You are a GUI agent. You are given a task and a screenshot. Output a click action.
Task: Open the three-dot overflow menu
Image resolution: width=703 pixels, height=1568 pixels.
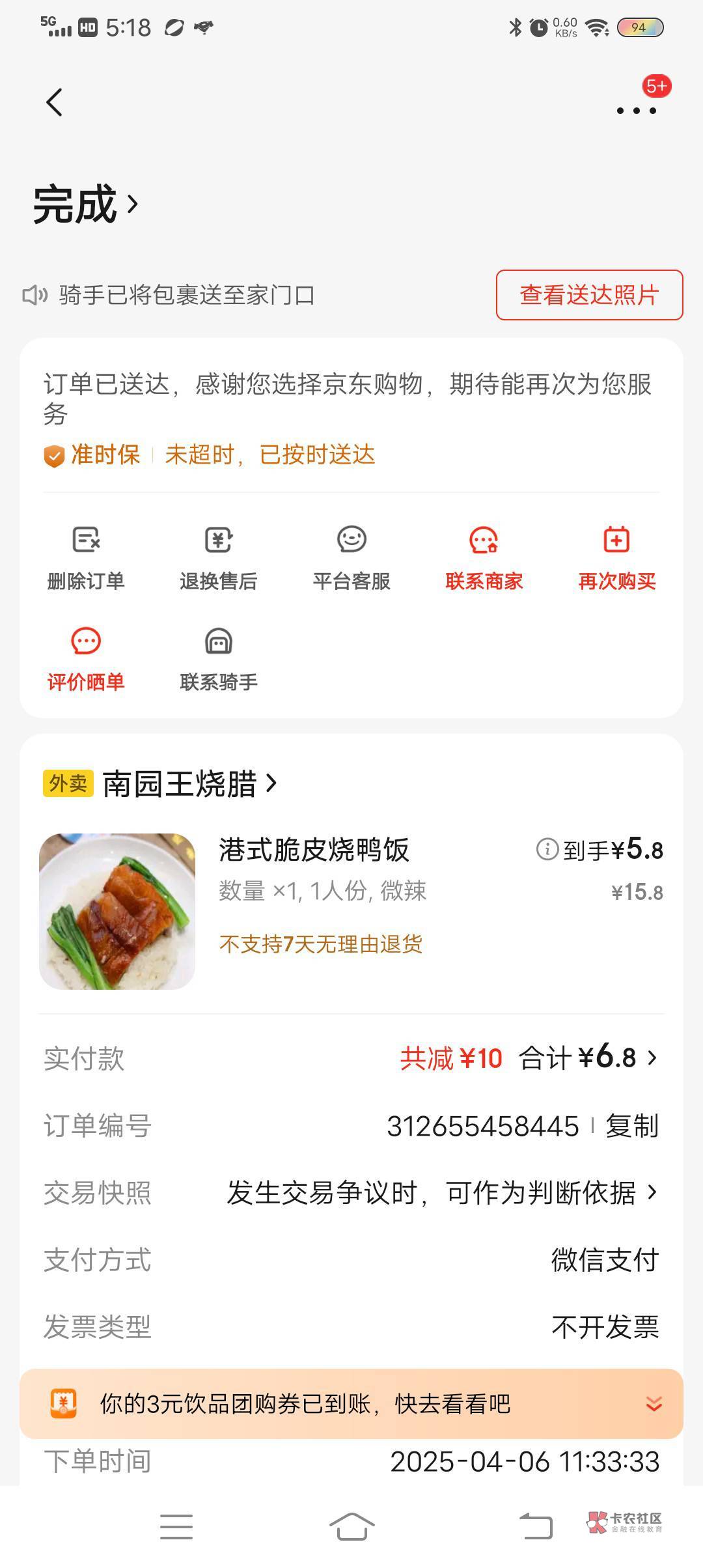pos(636,110)
